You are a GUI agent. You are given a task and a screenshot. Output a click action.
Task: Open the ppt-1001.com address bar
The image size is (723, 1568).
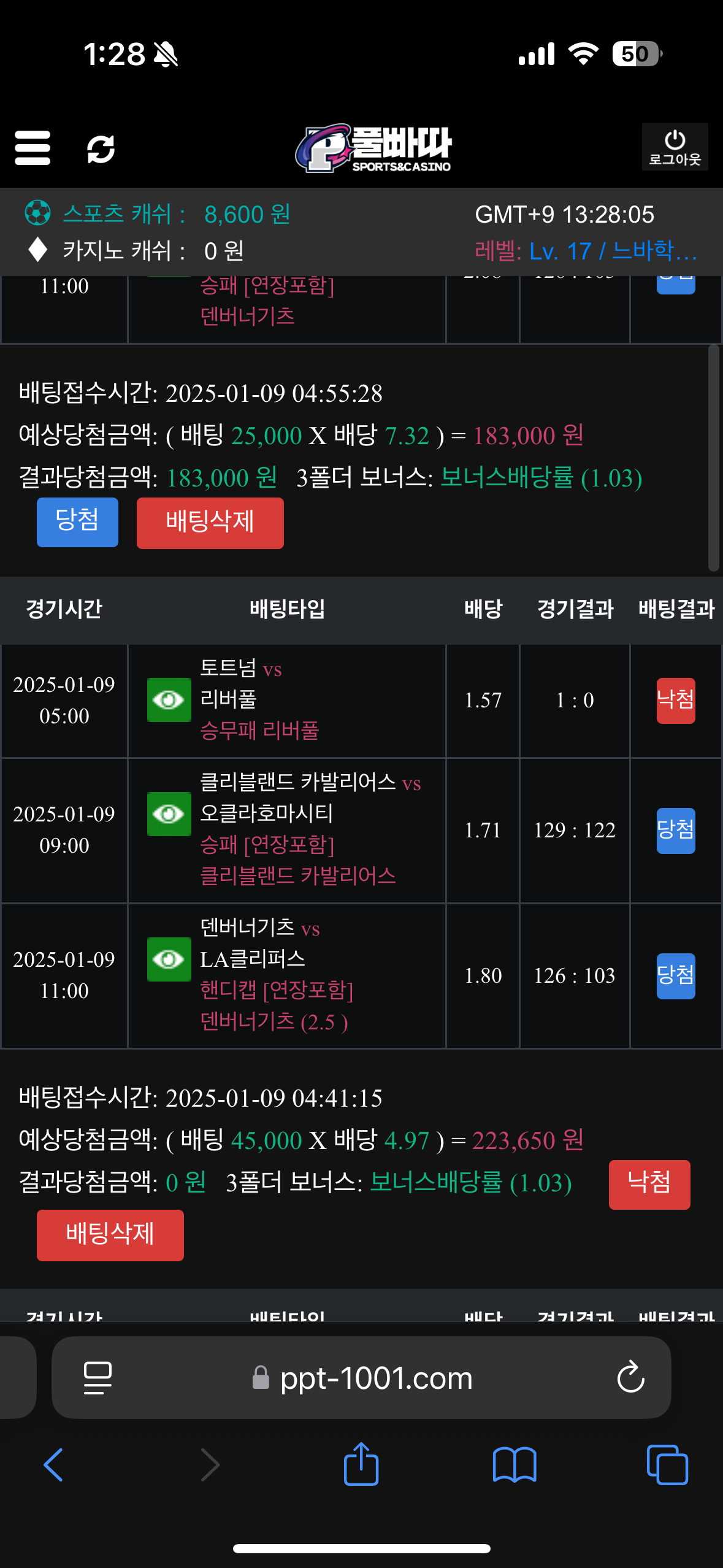[x=375, y=1378]
